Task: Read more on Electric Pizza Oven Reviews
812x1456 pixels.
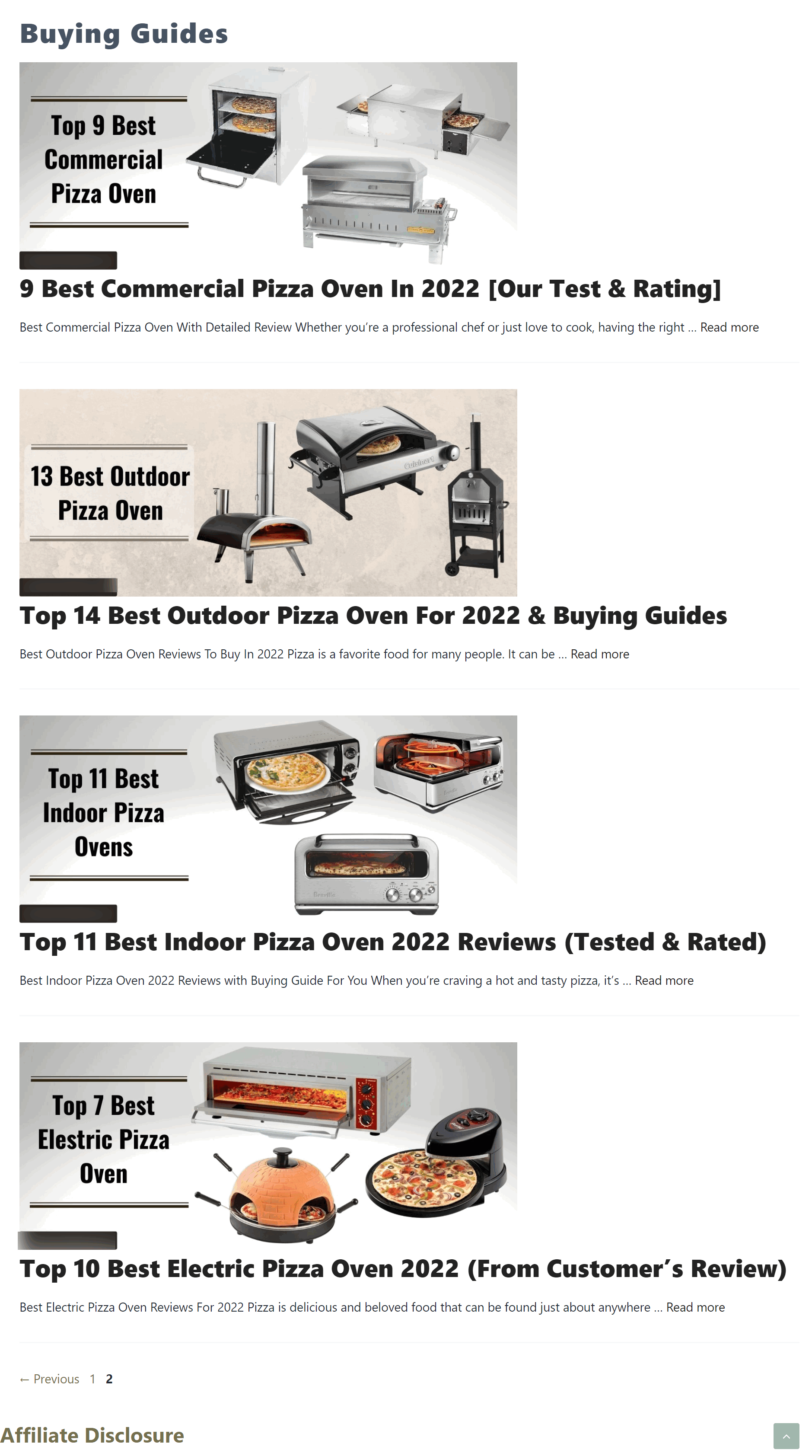Action: click(x=695, y=1307)
